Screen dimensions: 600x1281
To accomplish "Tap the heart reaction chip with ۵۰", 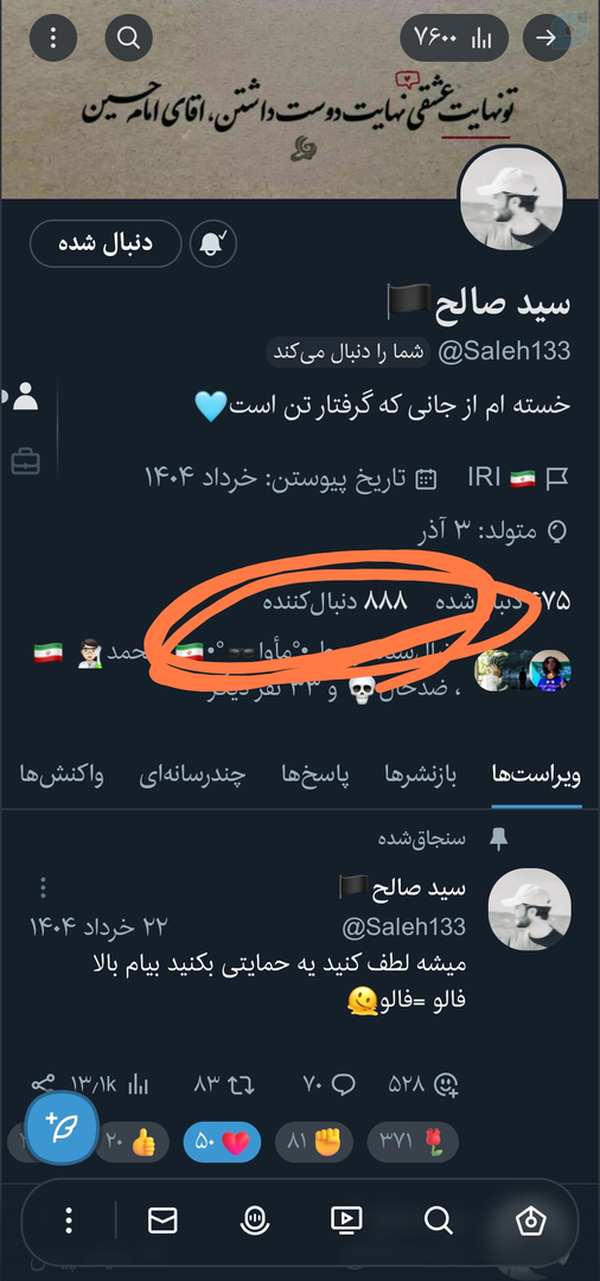I will [x=222, y=1141].
